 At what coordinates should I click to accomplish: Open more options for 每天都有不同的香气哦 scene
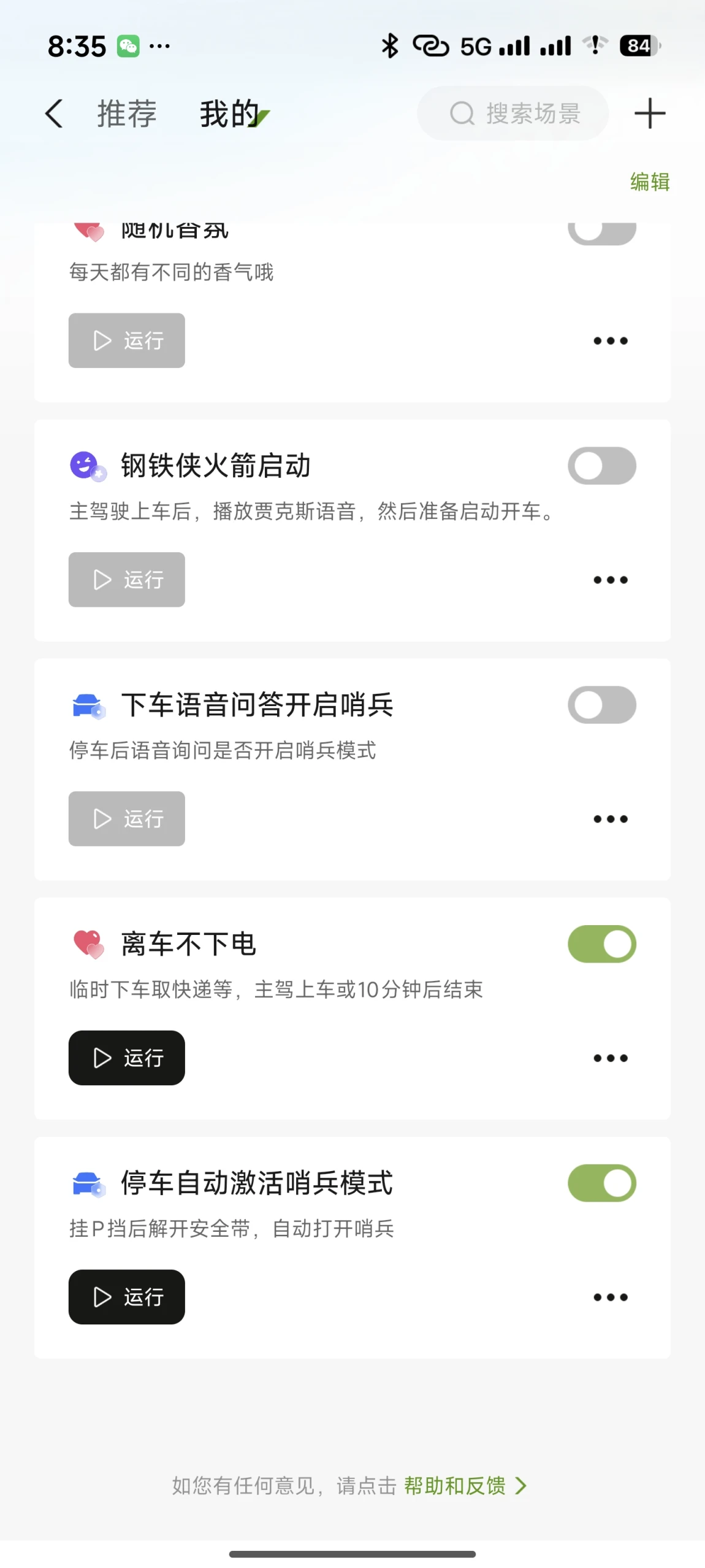[610, 341]
